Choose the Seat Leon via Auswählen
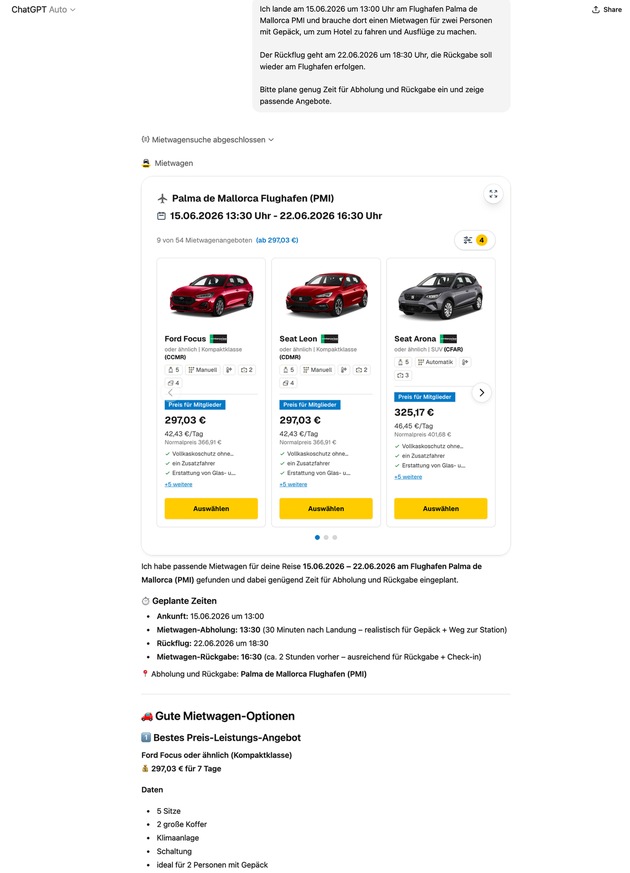 pos(326,508)
